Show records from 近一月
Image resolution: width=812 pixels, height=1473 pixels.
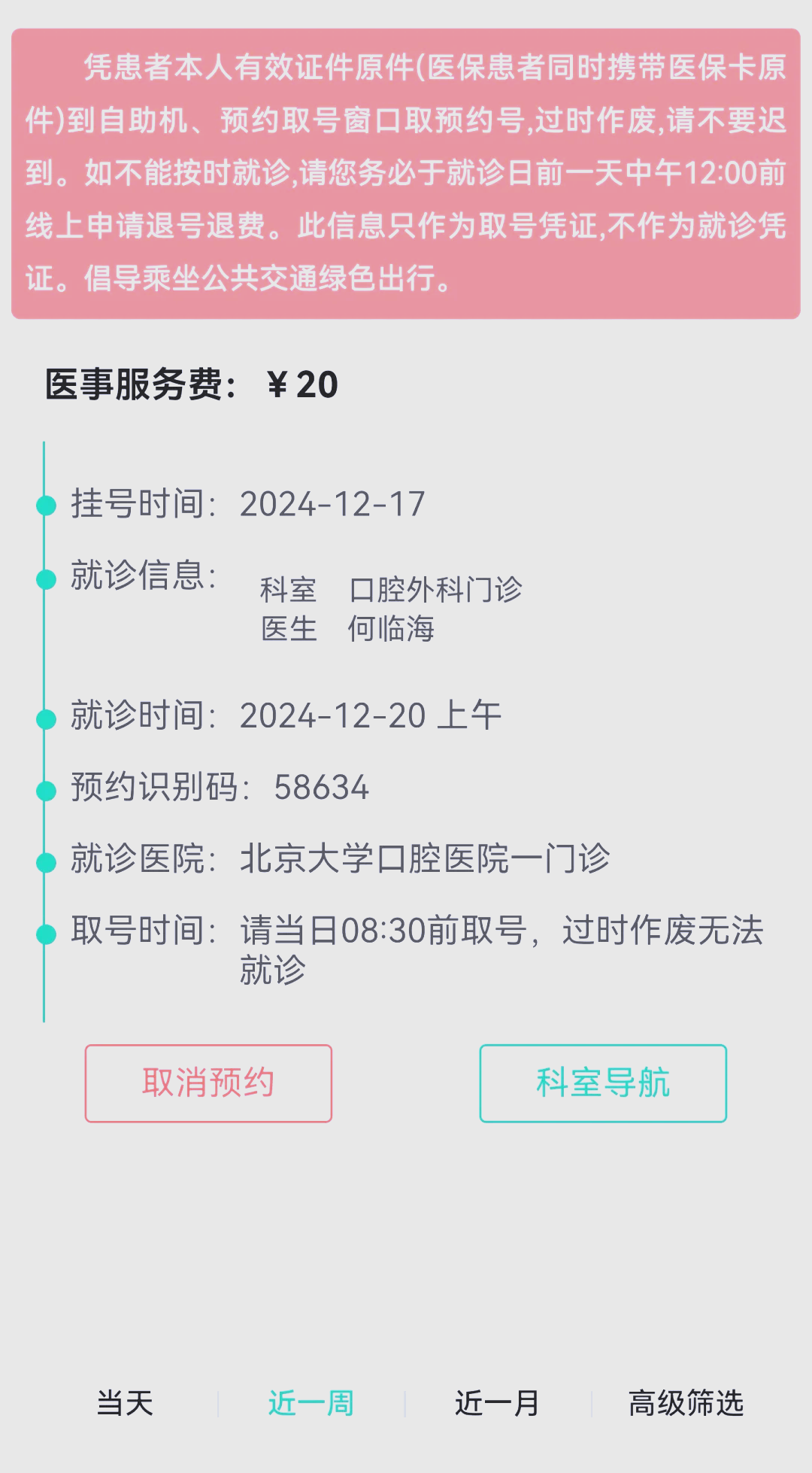point(497,1403)
